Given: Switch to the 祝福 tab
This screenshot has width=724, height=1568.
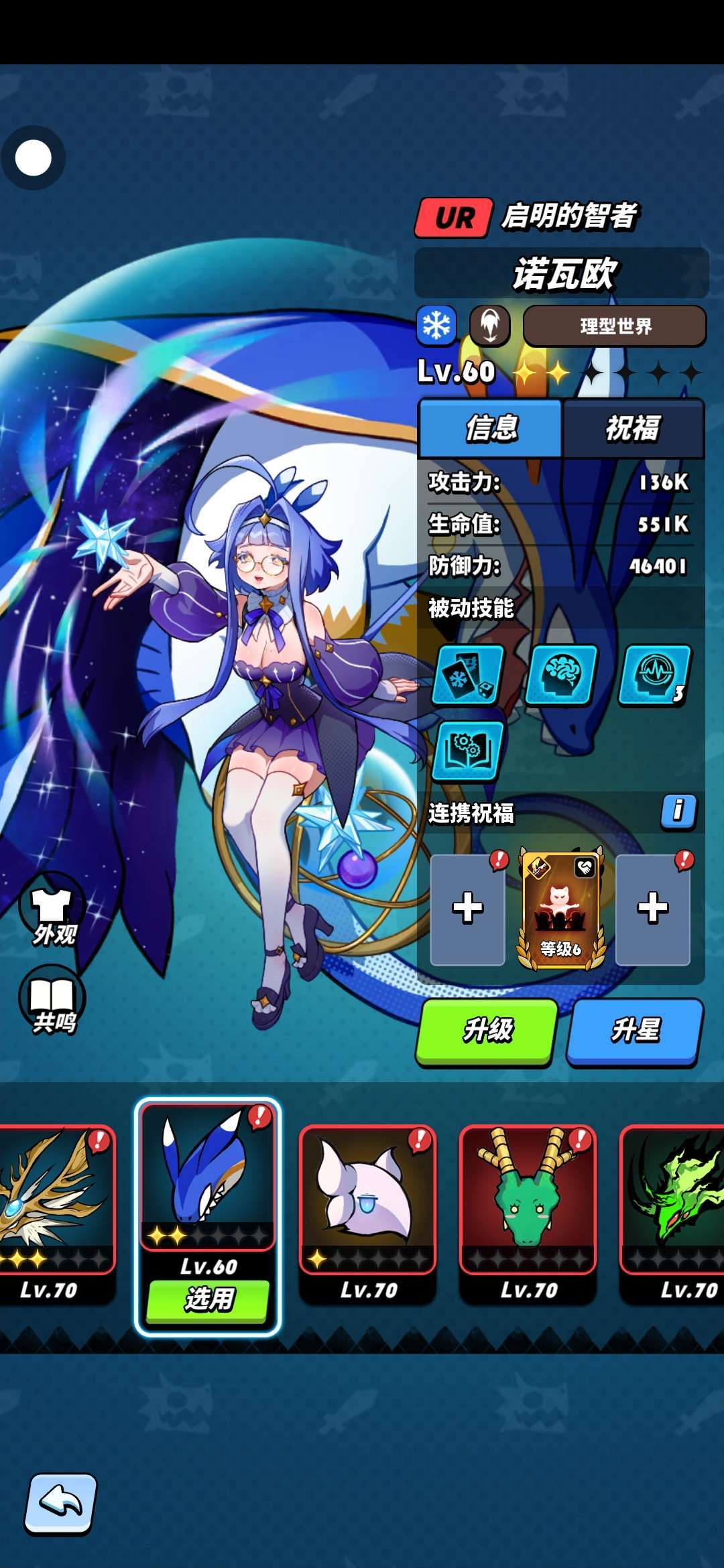Looking at the screenshot, I should coord(633,429).
